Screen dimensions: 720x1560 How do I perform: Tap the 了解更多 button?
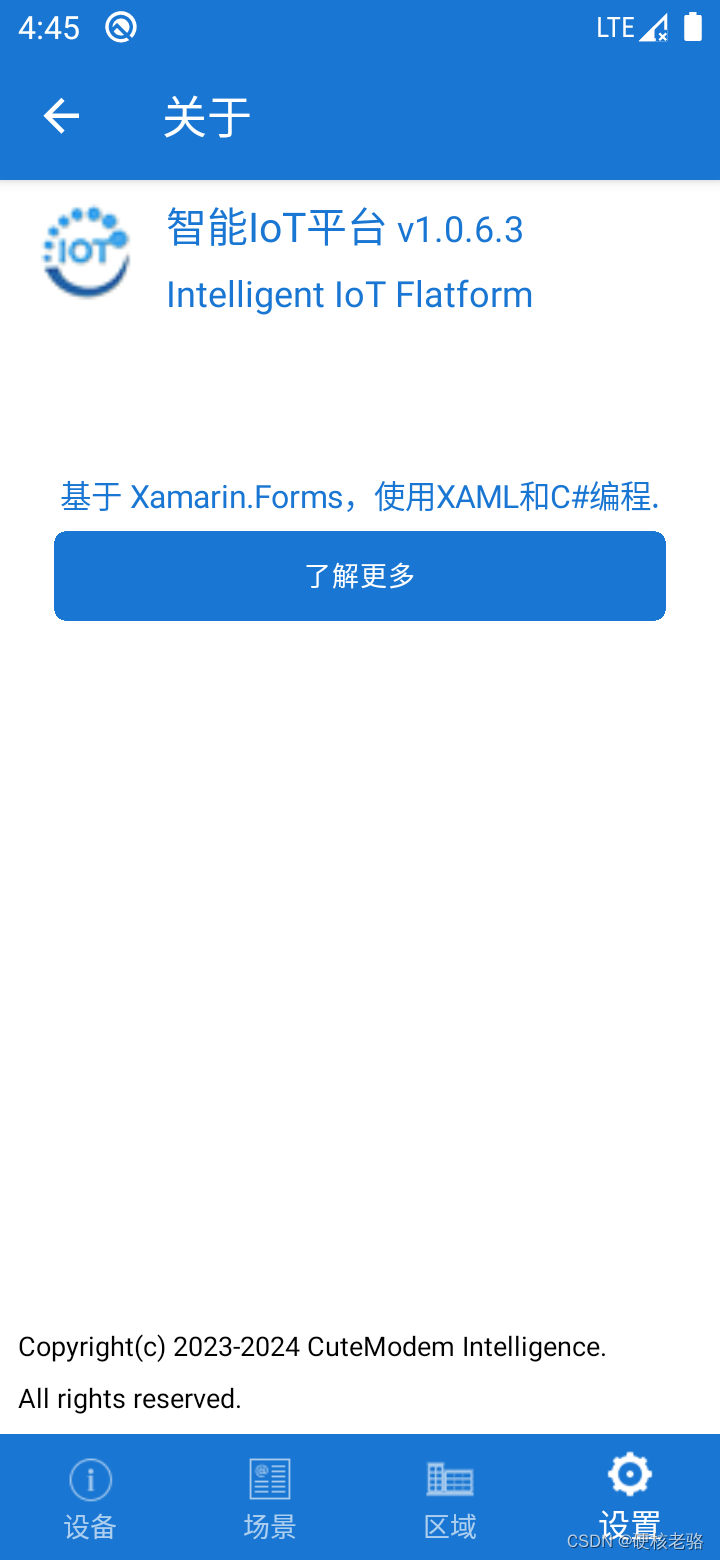click(360, 576)
